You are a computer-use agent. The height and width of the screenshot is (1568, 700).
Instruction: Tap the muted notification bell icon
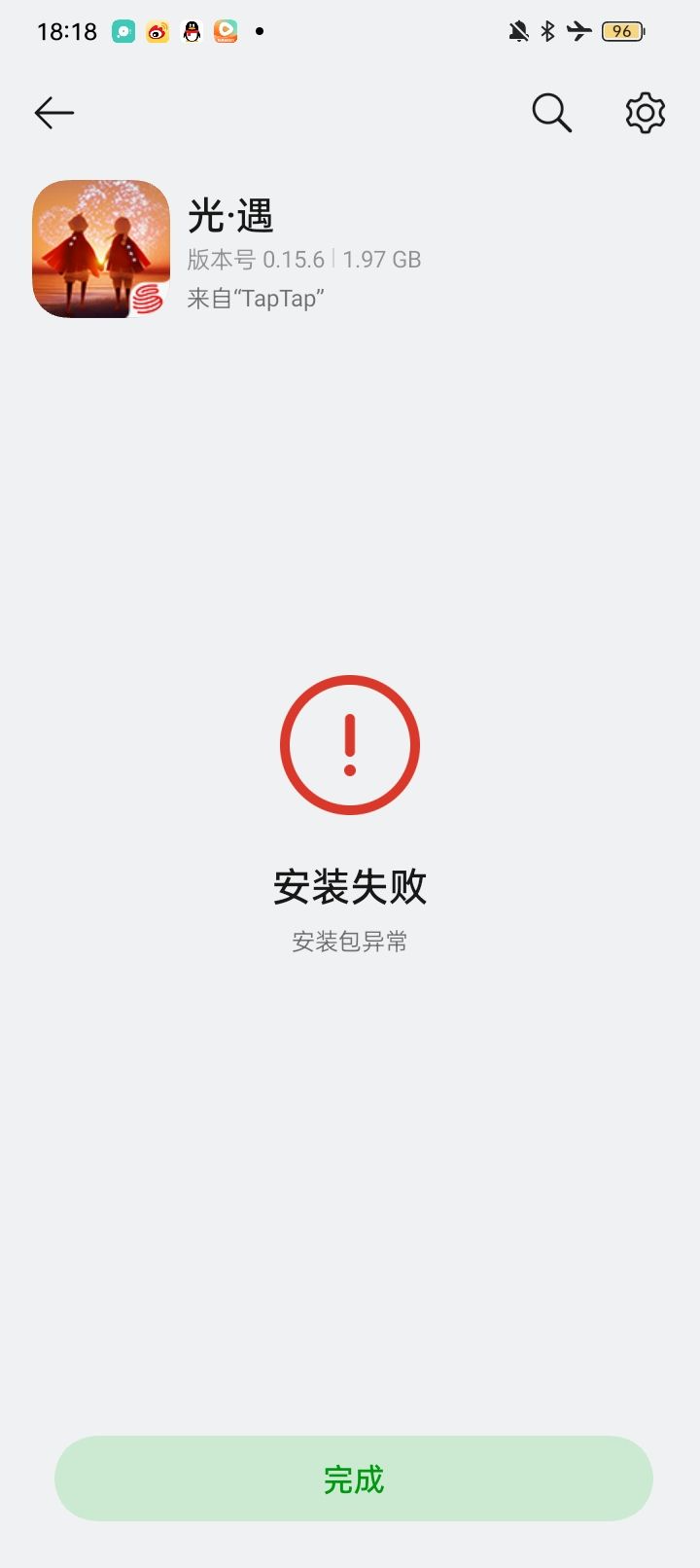[x=516, y=30]
